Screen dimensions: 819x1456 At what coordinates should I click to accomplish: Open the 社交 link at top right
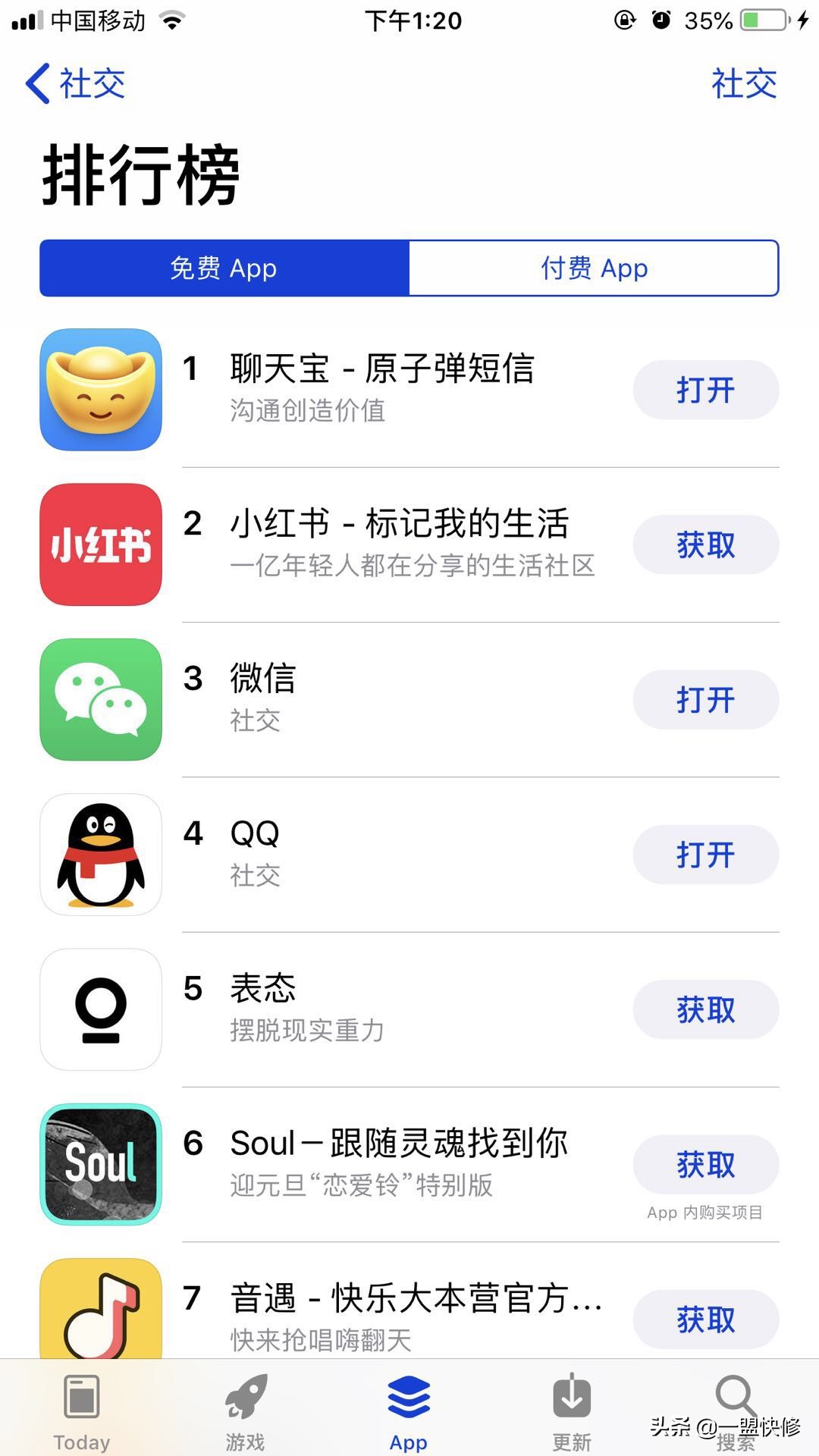point(745,83)
